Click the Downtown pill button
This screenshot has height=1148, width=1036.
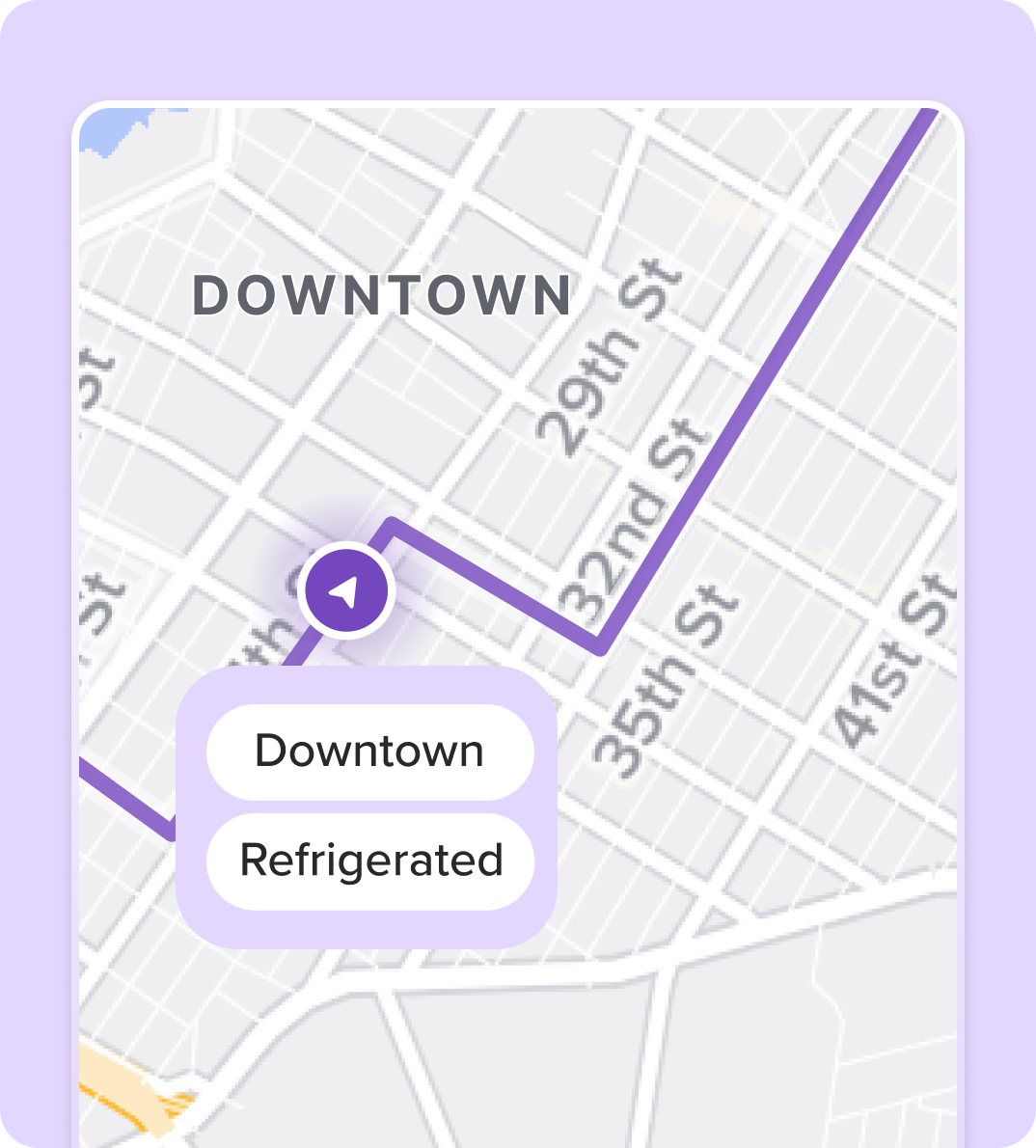coord(370,752)
